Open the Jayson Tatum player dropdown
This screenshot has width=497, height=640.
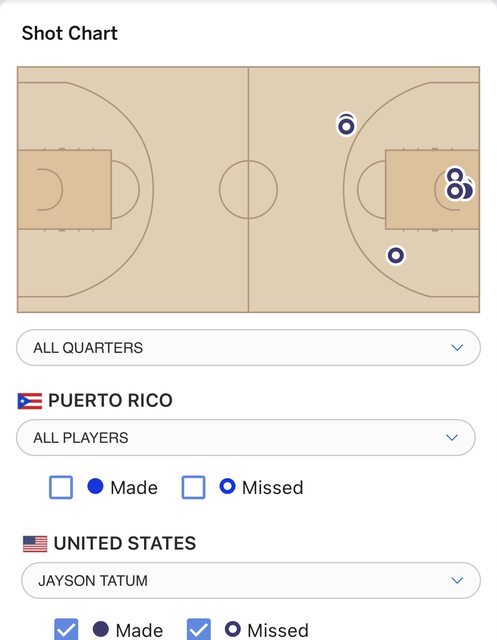pos(251,580)
